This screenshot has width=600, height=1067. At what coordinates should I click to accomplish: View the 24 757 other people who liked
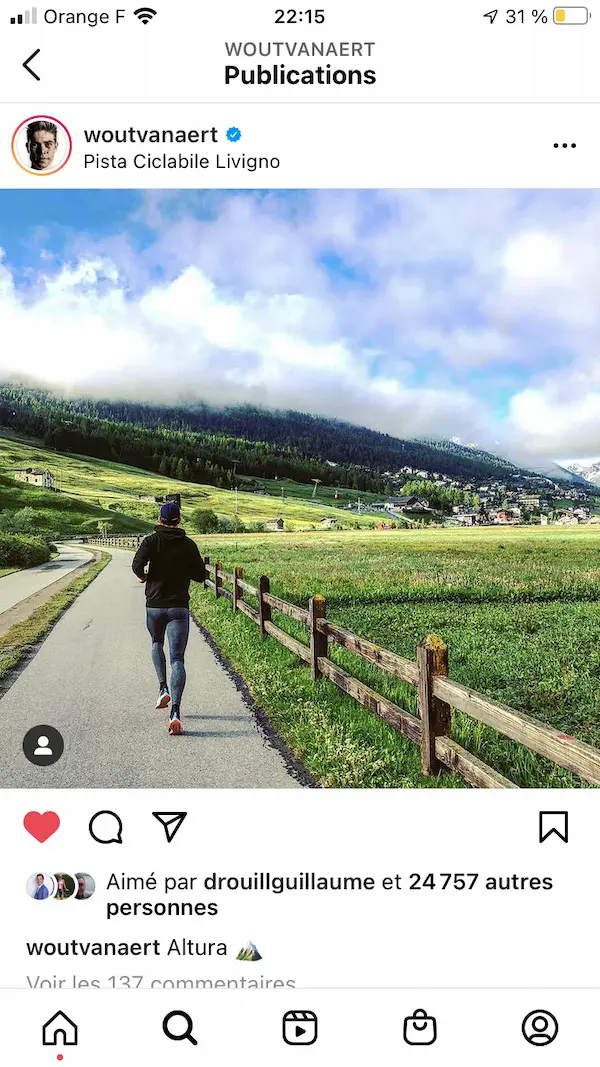tap(480, 882)
